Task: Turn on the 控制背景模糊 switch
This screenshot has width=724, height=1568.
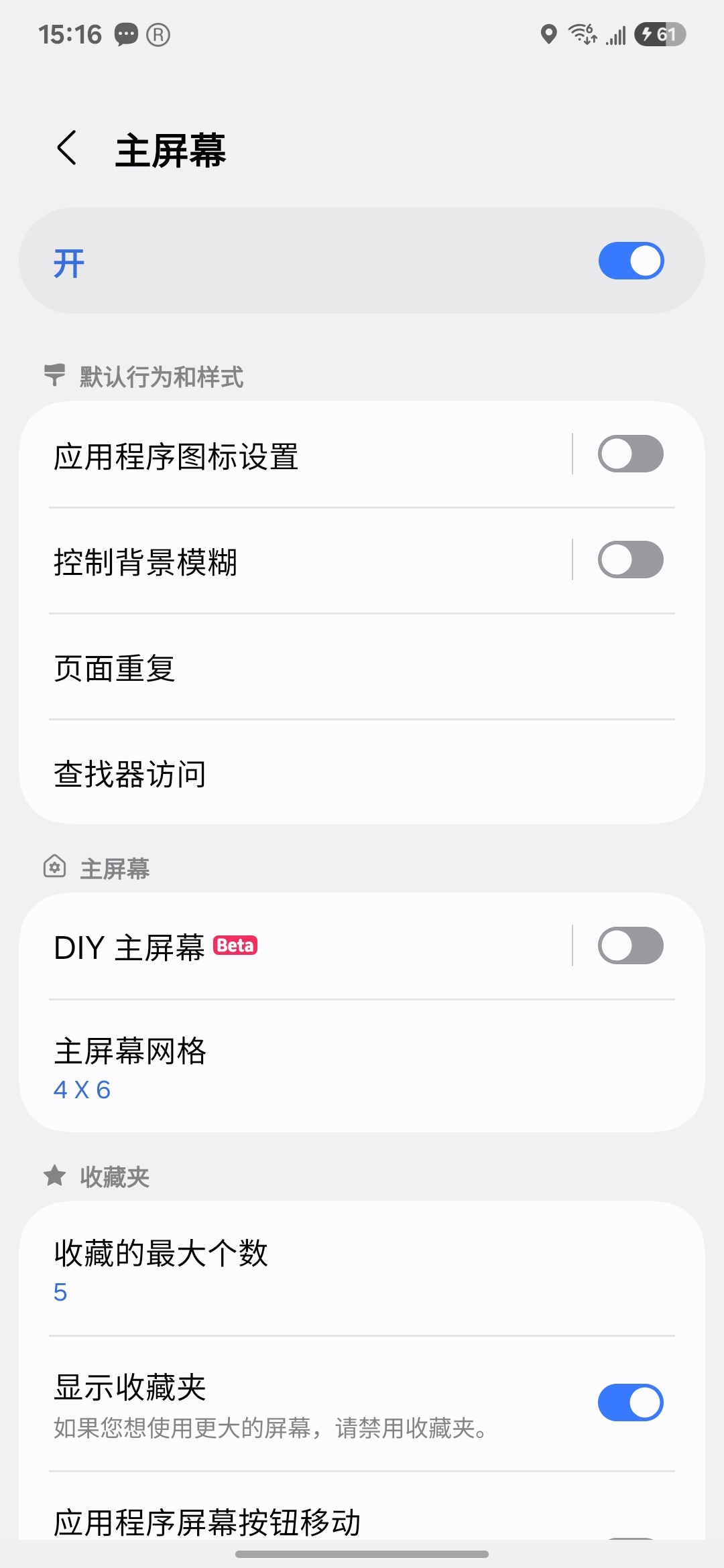Action: (631, 560)
